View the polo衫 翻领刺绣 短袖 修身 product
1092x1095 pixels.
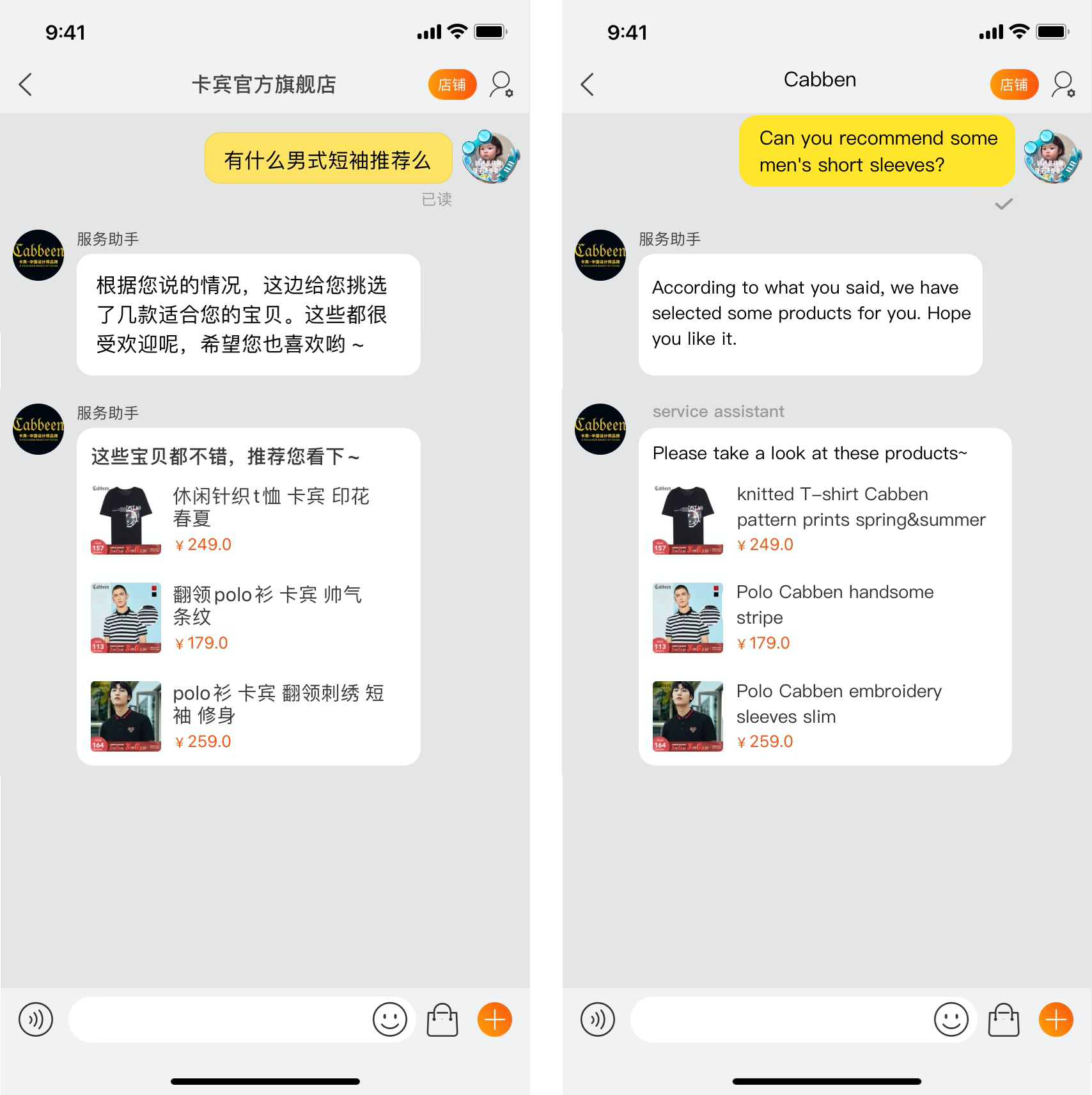pos(249,716)
